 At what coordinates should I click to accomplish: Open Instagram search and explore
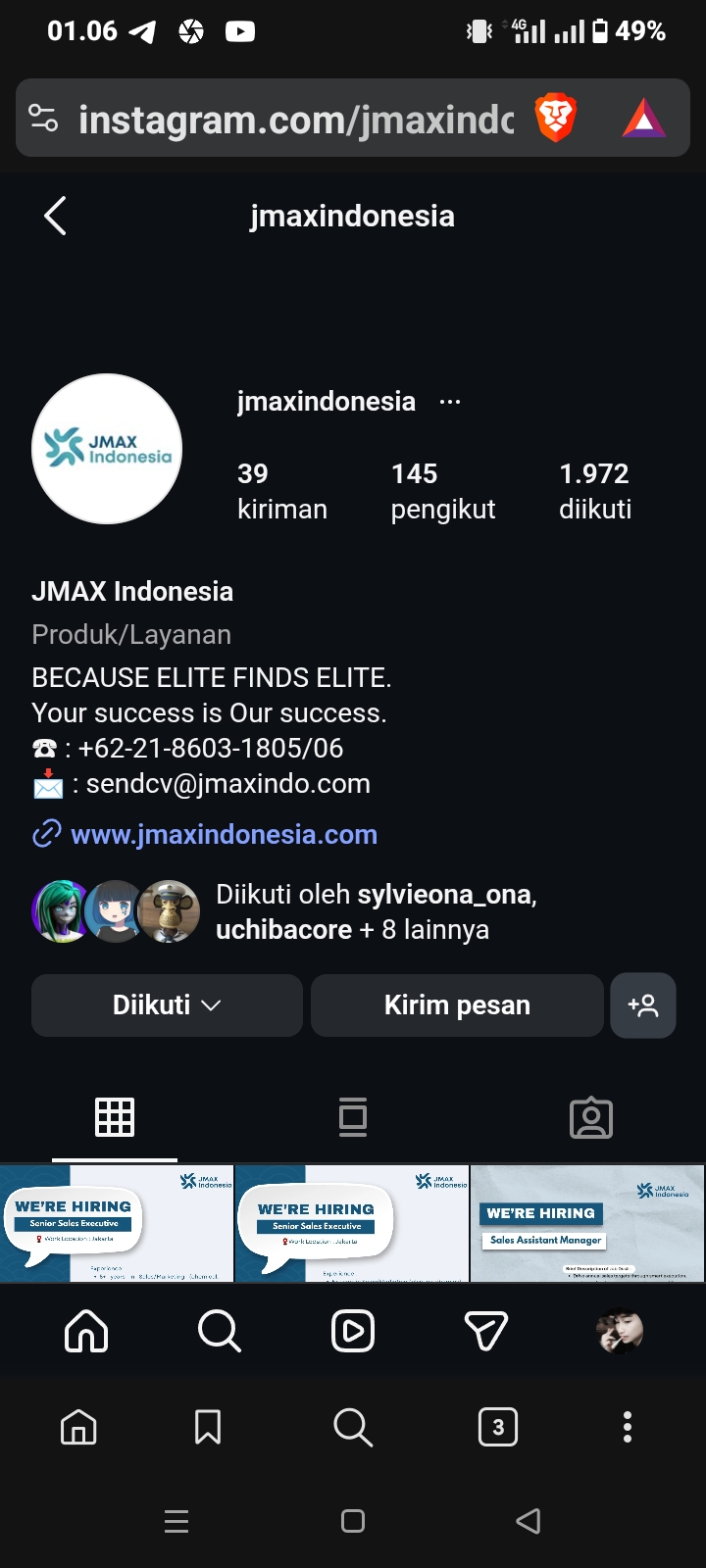click(219, 1331)
